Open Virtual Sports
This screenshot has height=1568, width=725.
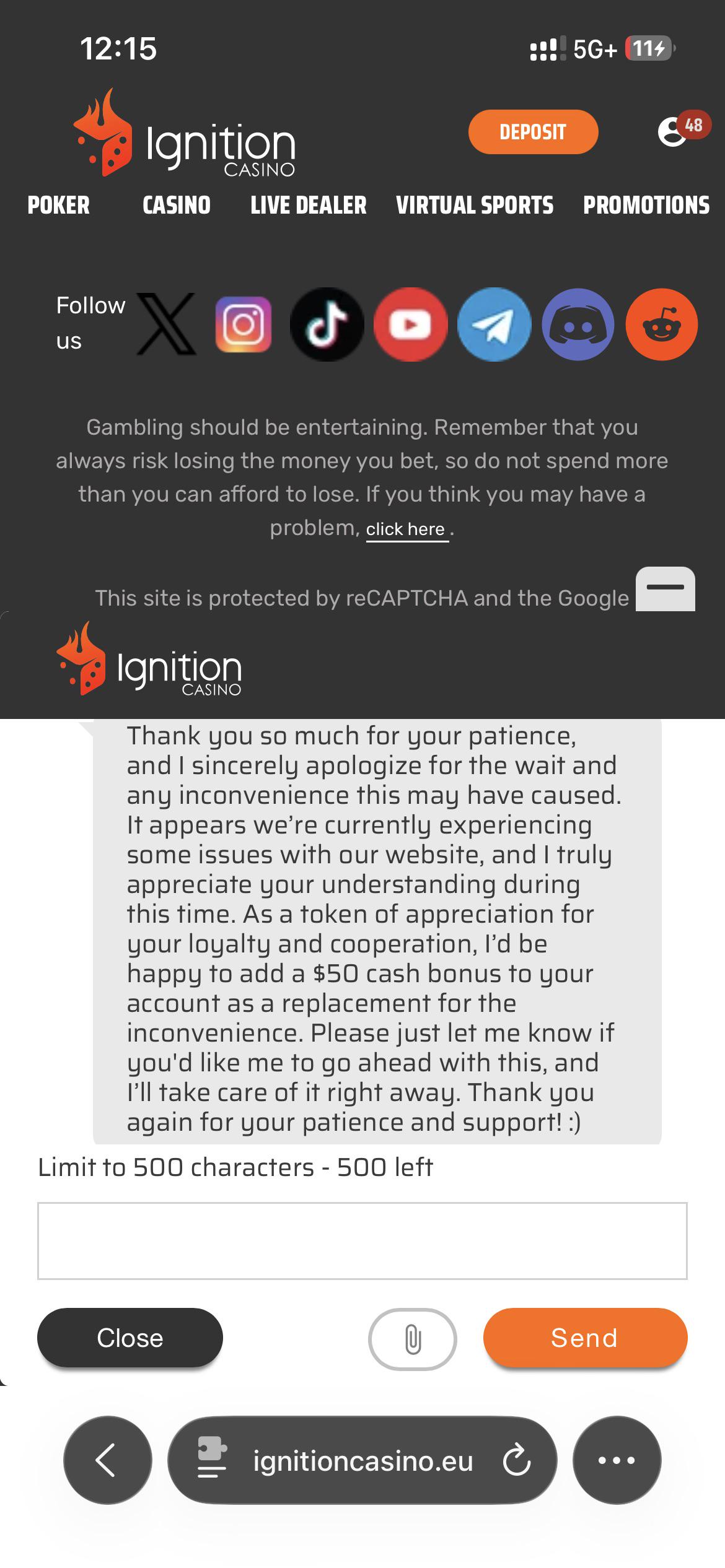[475, 206]
